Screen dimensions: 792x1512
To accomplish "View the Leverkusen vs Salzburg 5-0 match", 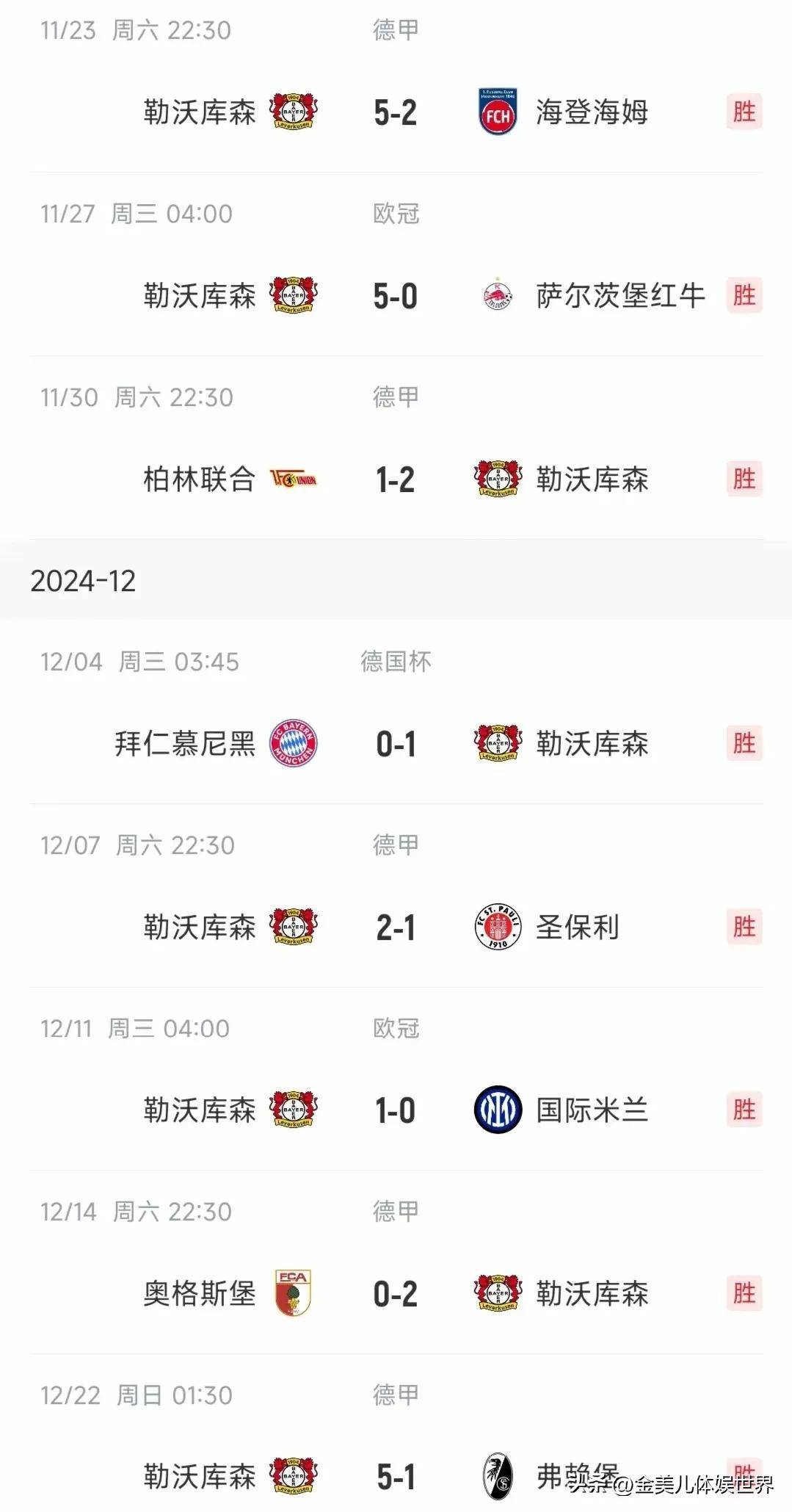I will pos(396,297).
